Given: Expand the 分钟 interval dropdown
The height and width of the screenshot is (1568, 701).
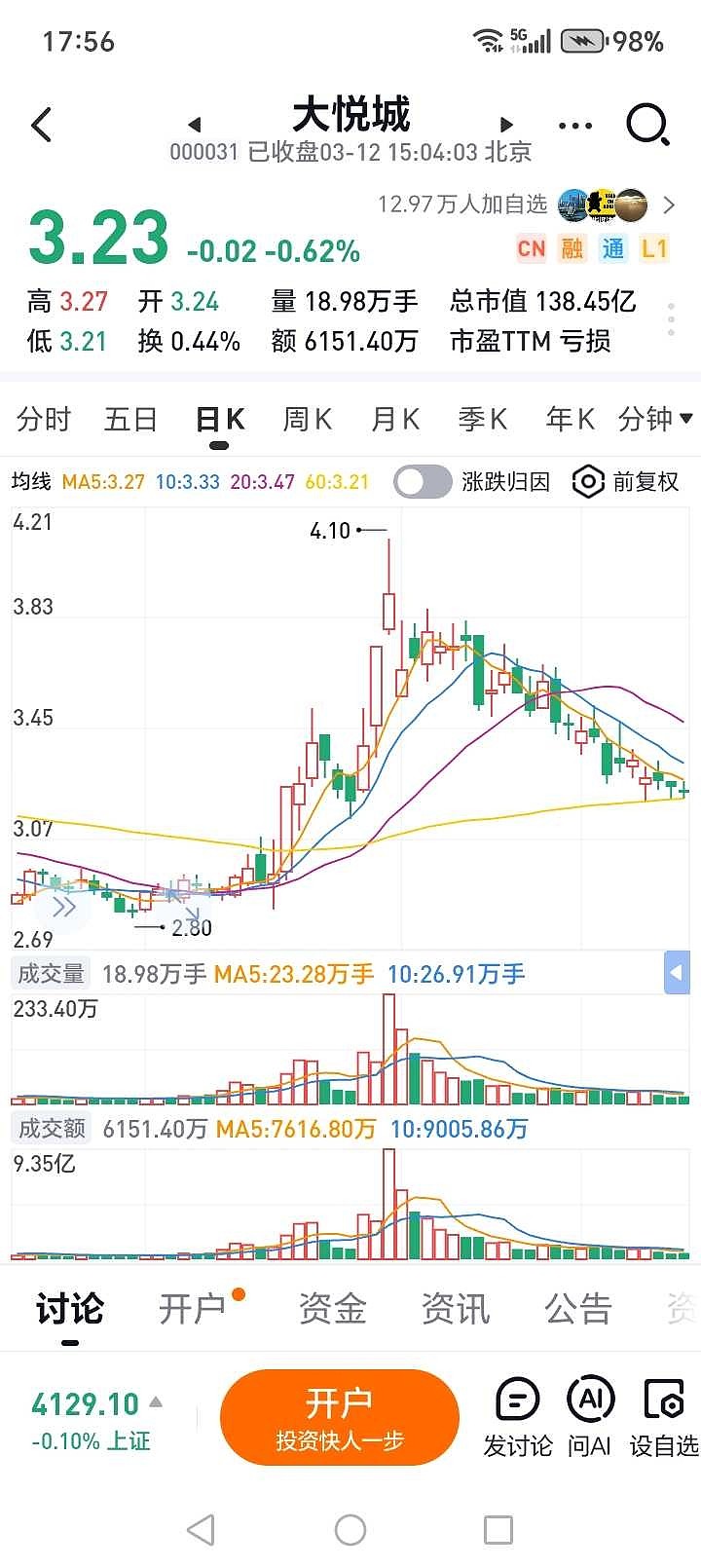Looking at the screenshot, I should [x=655, y=420].
